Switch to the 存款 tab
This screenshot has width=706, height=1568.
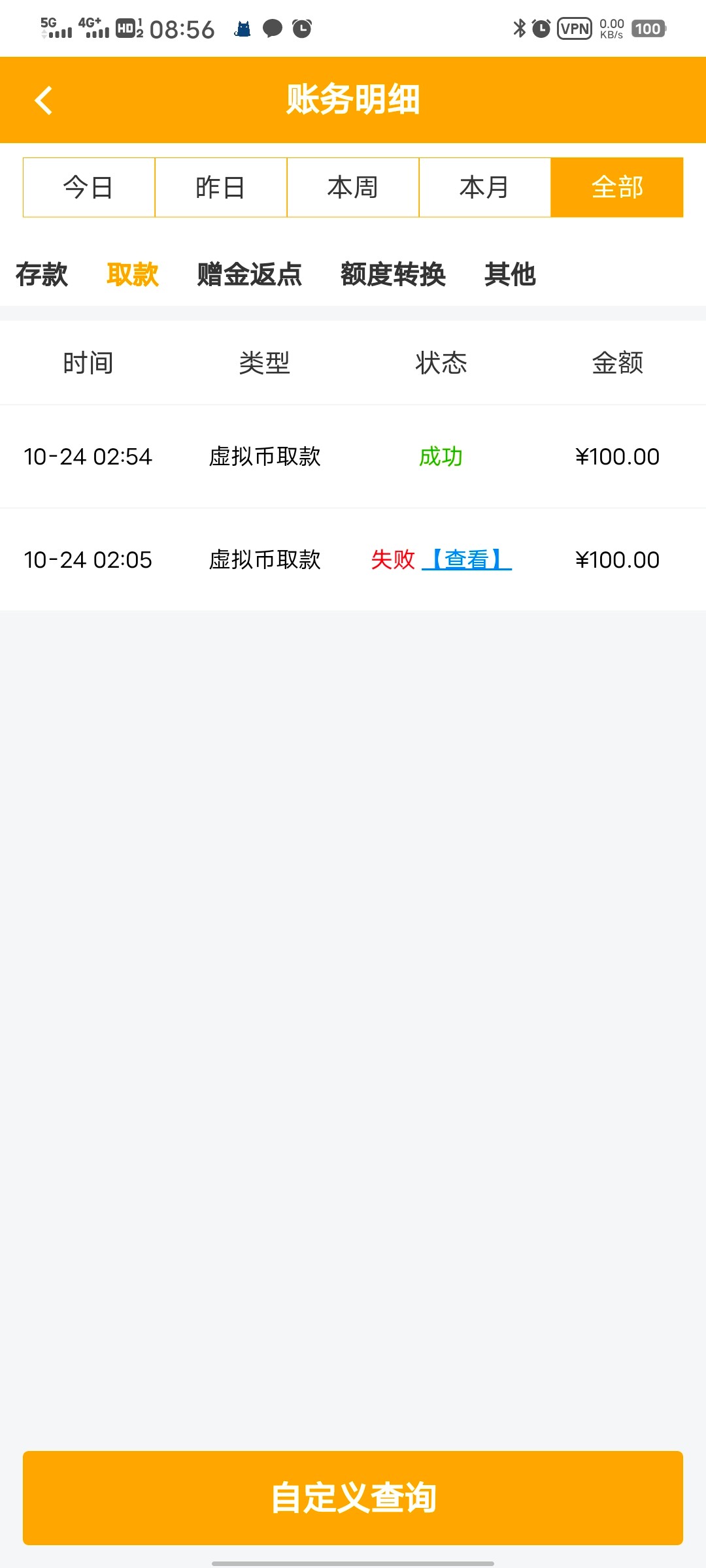coord(42,274)
